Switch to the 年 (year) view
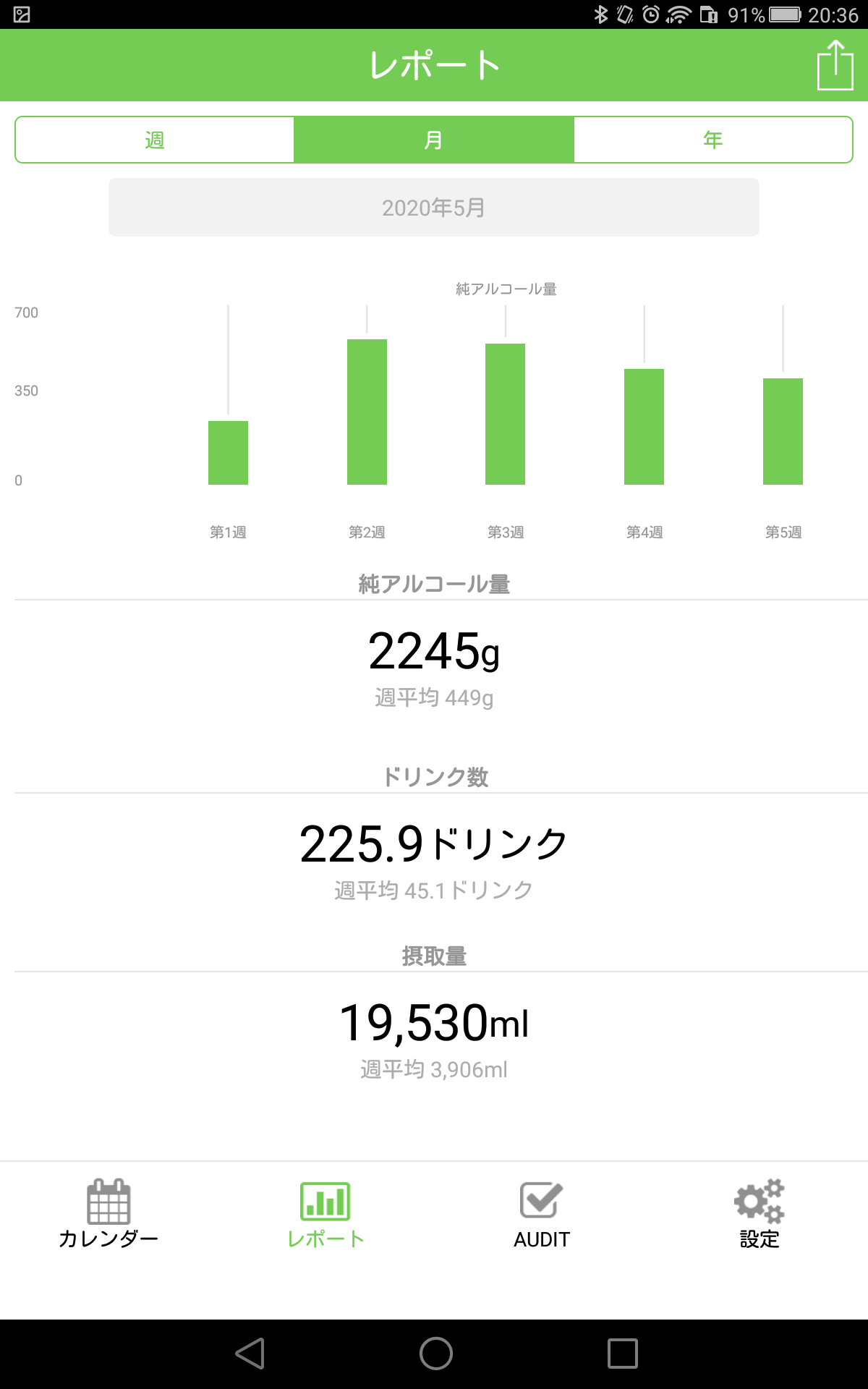Viewport: 868px width, 1389px height. pyautogui.click(x=713, y=140)
